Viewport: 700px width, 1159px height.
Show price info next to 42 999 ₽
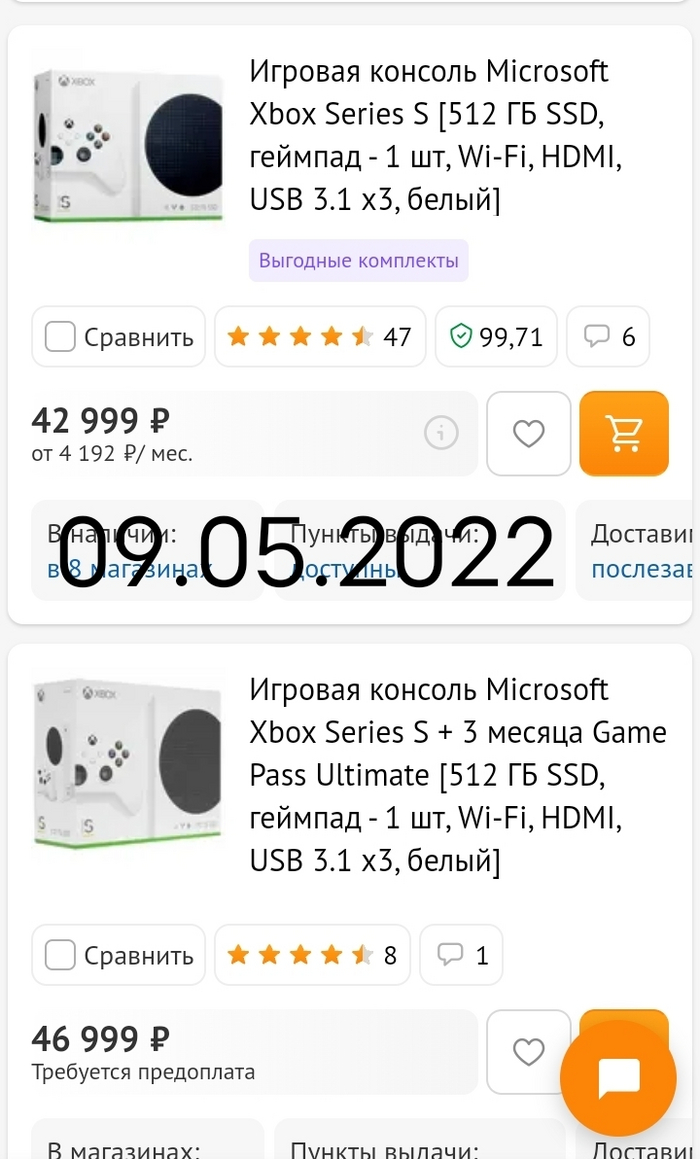[x=441, y=433]
